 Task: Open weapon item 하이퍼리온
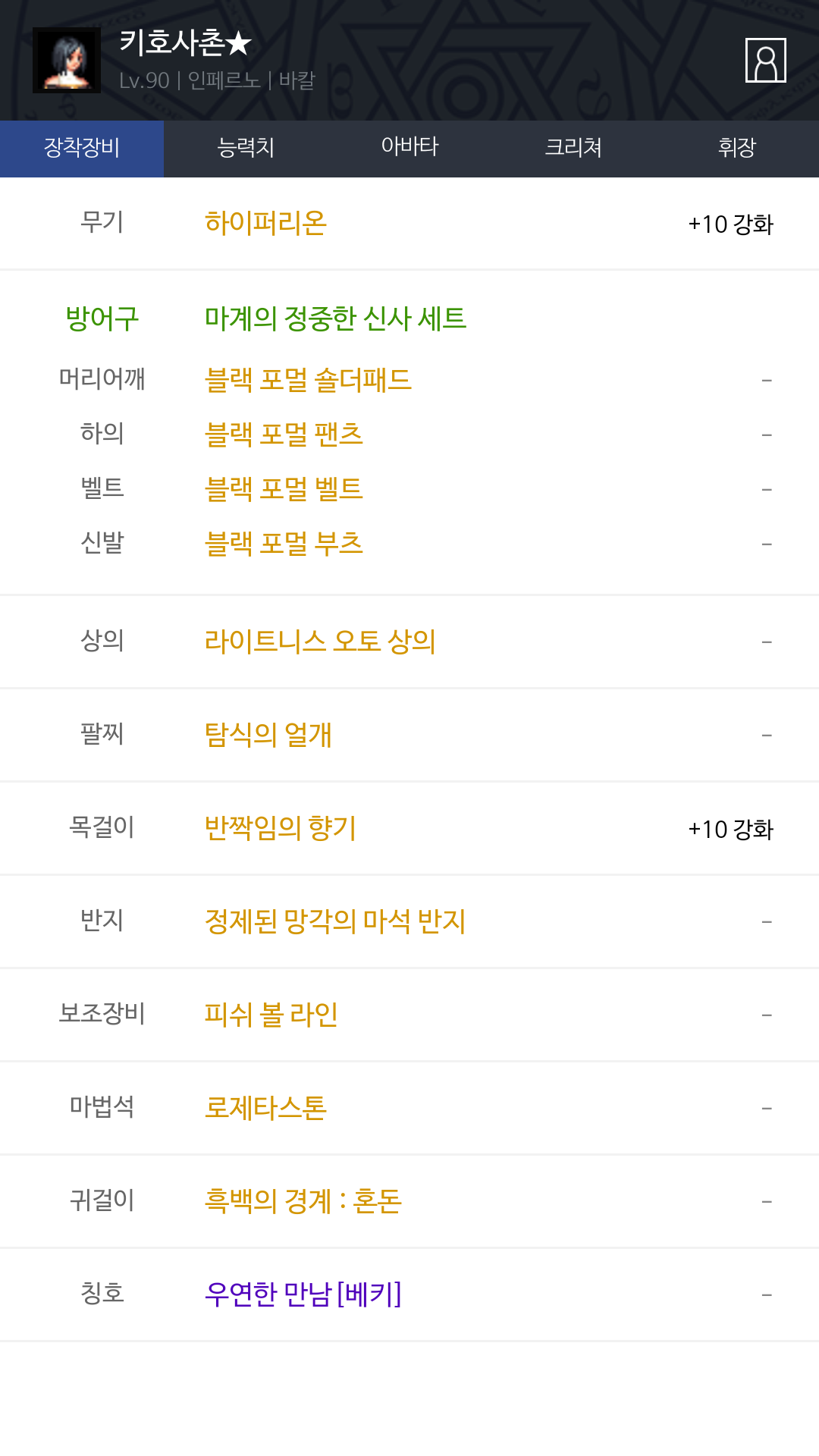265,224
